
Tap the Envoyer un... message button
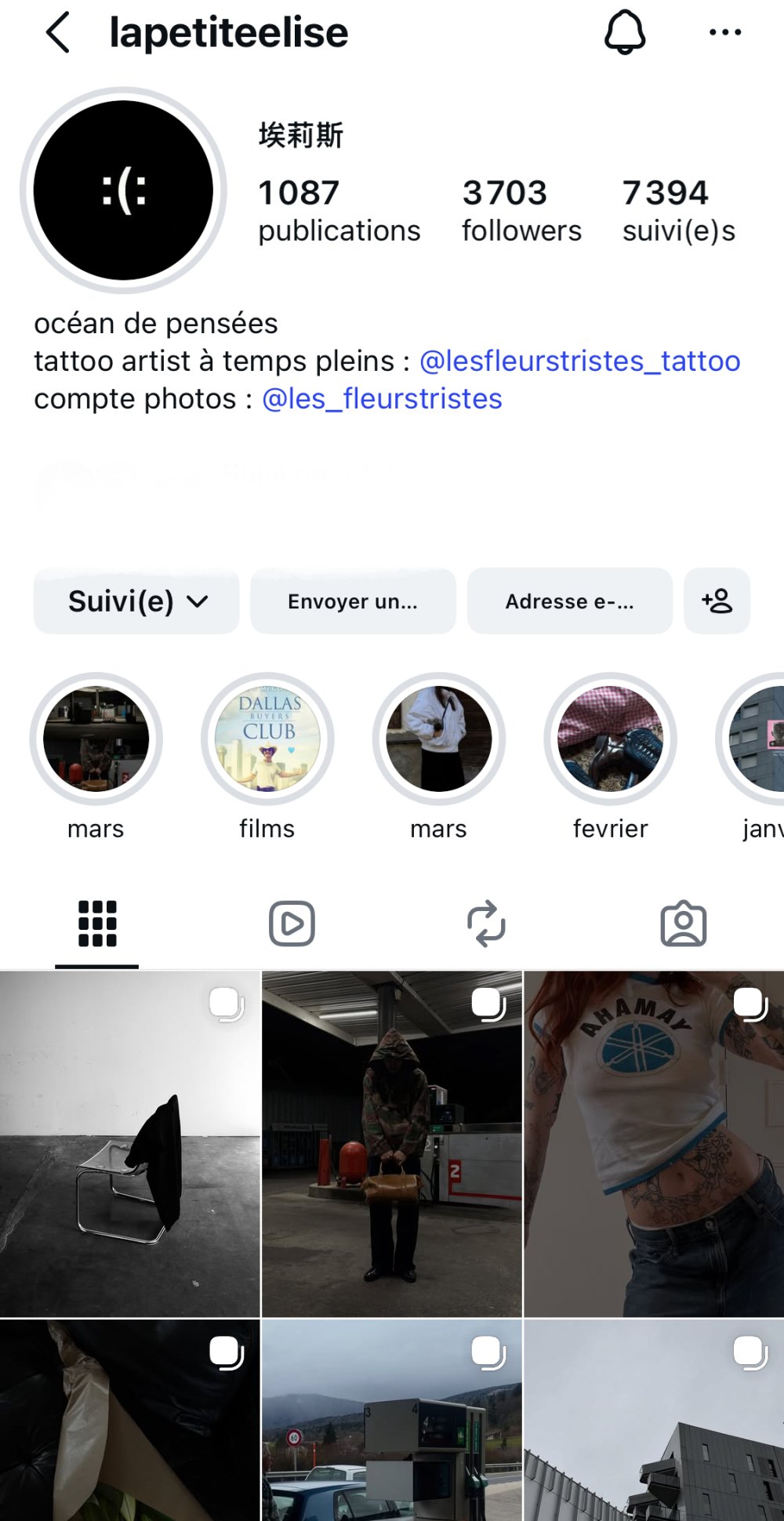[353, 601]
